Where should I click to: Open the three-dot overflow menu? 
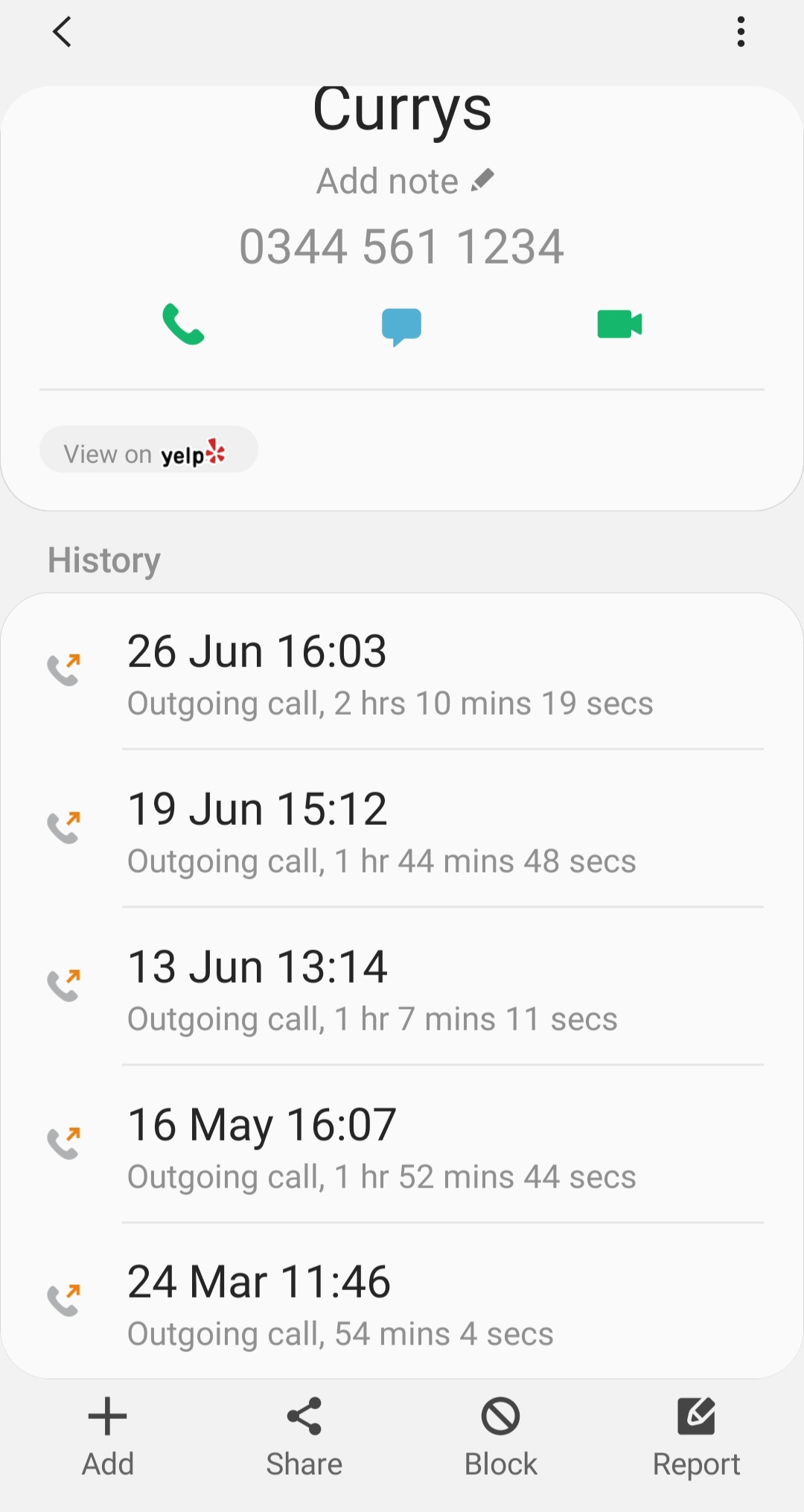click(741, 31)
